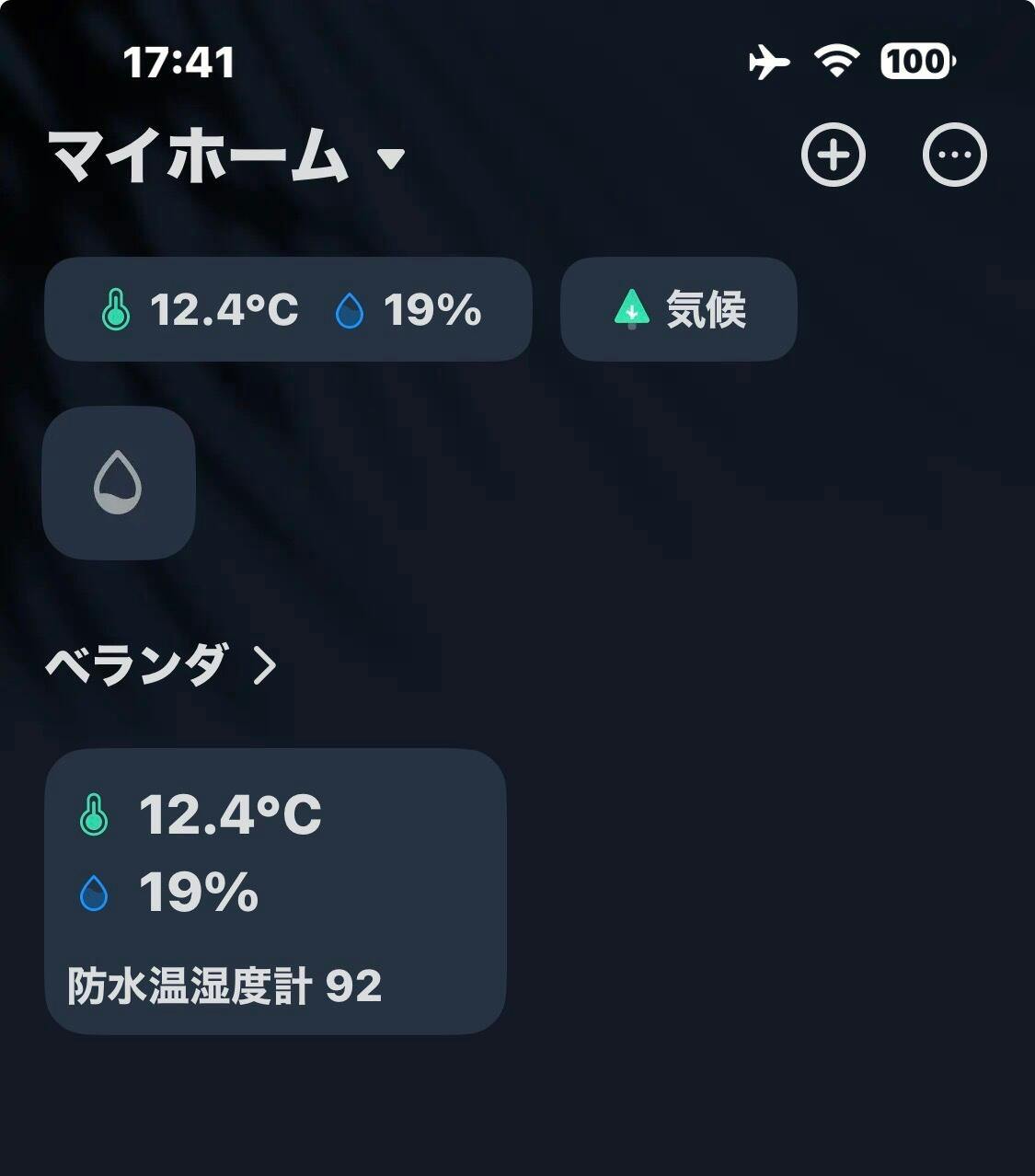Tap the plus icon to add
The height and width of the screenshot is (1176, 1035).
833,155
